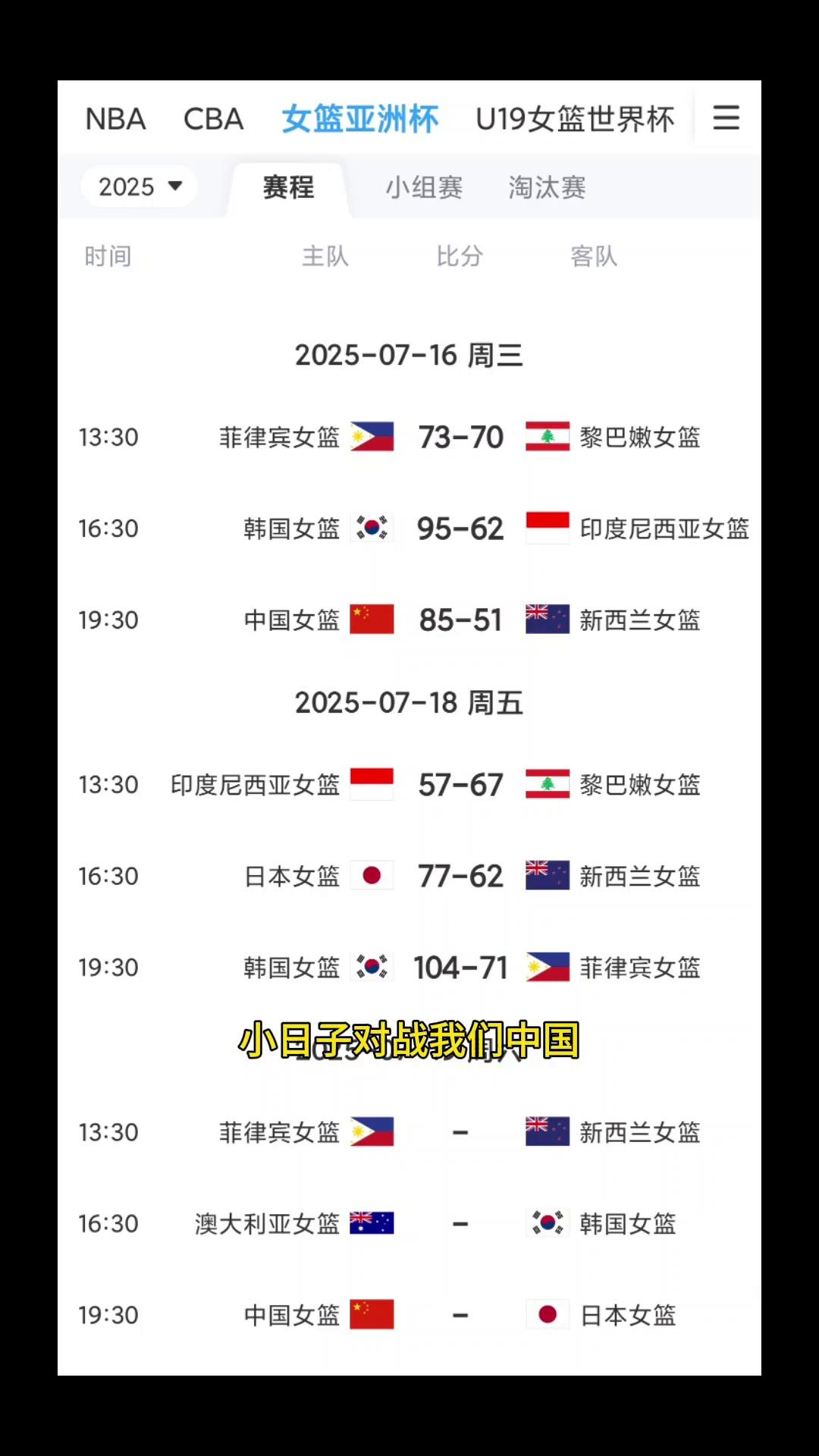This screenshot has width=819, height=1456.
Task: Select the NBA tab
Action: point(116,118)
